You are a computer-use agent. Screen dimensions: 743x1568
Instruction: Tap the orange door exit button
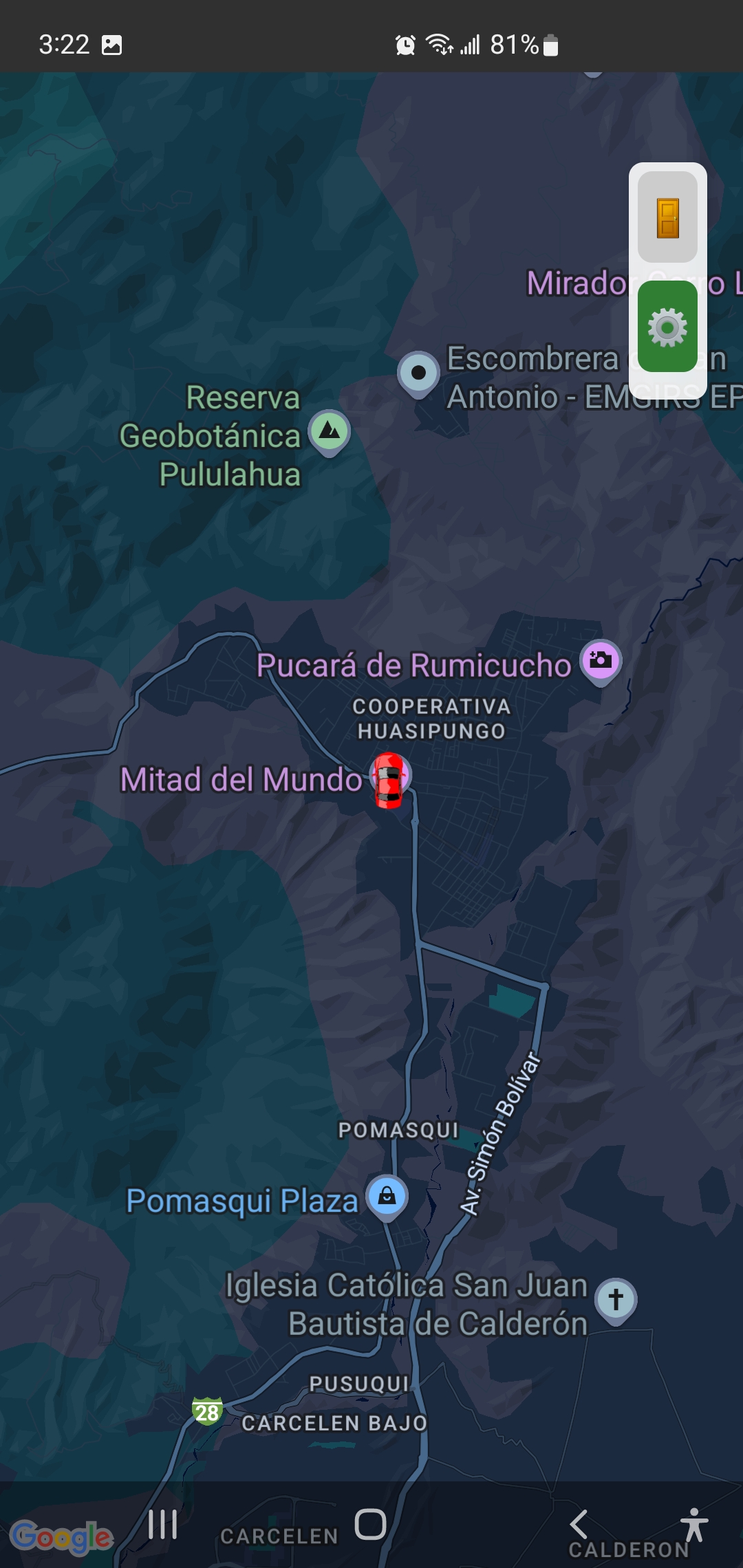667,217
